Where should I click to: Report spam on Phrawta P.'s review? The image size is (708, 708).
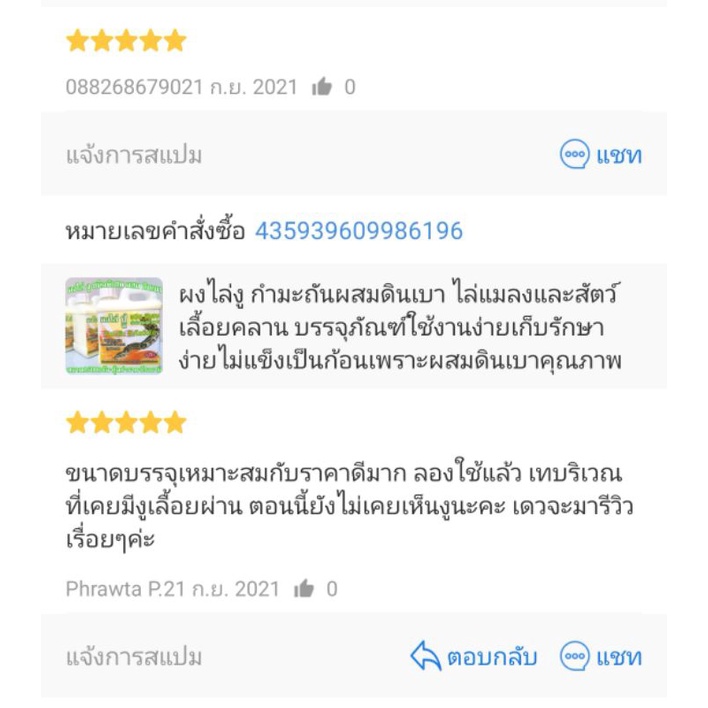(x=134, y=657)
